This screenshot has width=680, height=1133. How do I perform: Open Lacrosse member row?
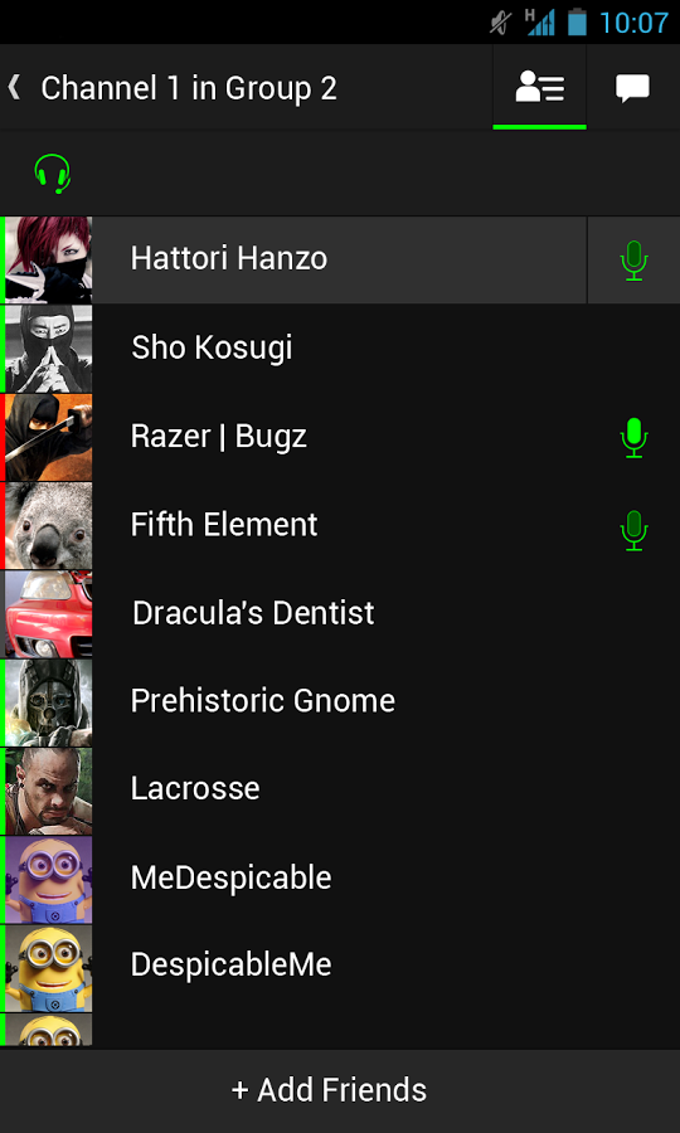tap(300, 789)
